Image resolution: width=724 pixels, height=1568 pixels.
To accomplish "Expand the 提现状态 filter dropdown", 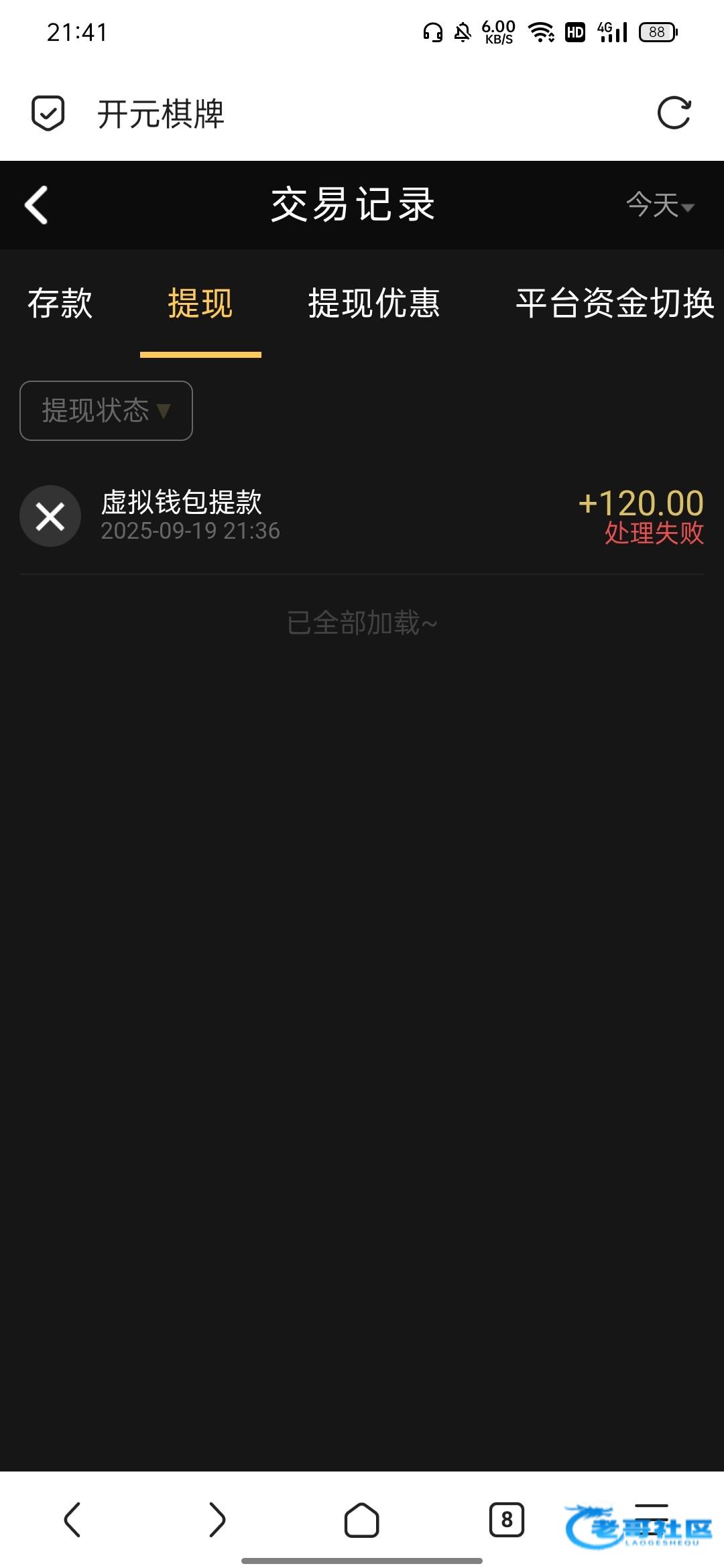I will tap(106, 410).
